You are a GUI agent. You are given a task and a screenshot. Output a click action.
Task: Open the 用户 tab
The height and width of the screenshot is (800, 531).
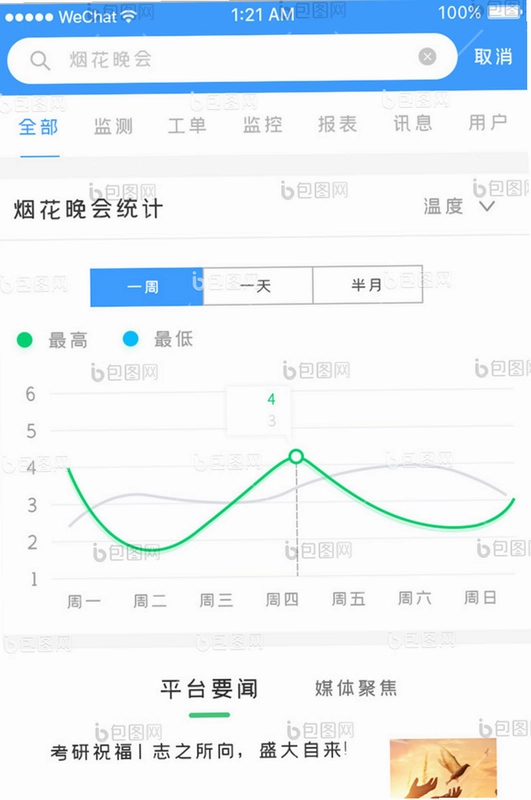pyautogui.click(x=488, y=122)
